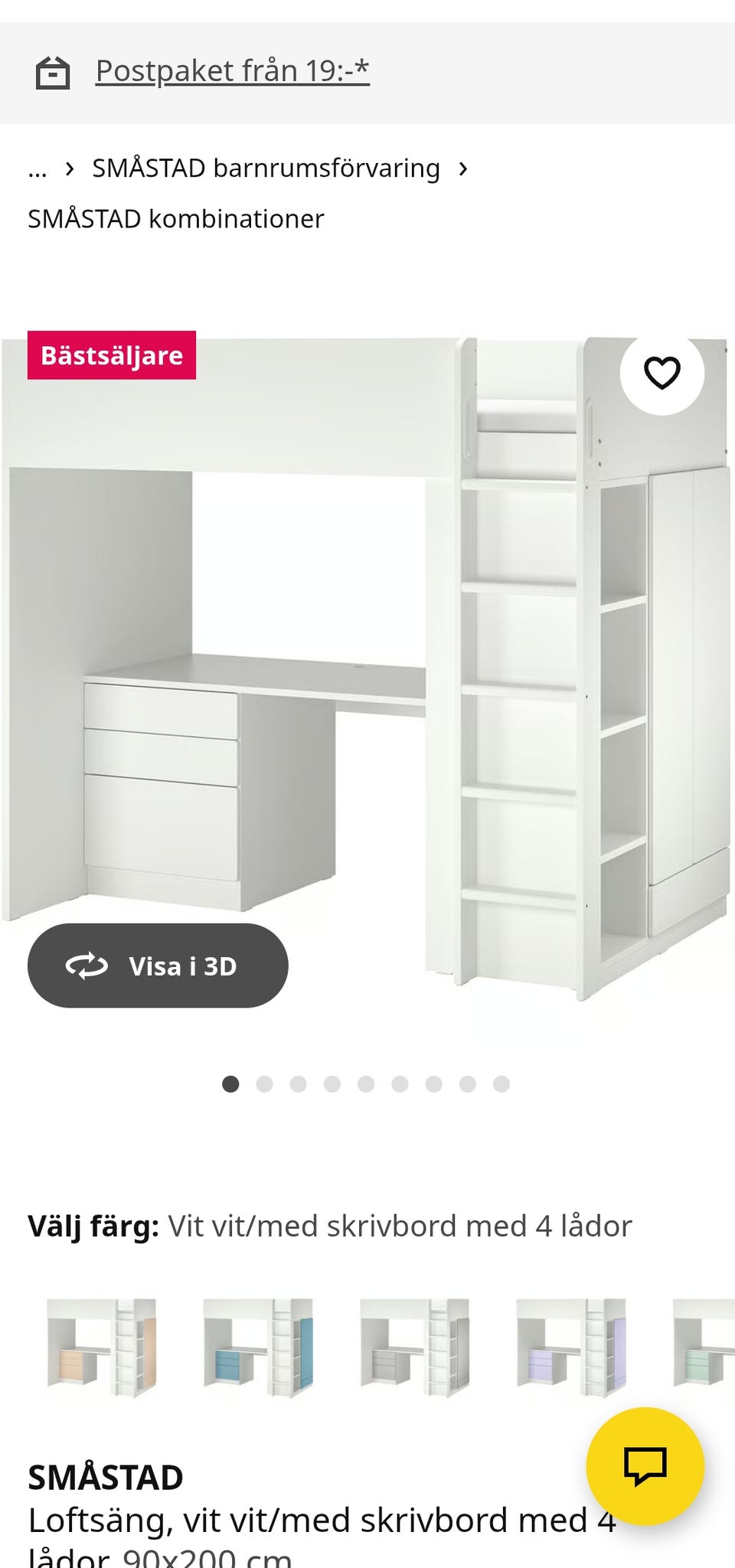Open the Postpaket från 19:-* link
This screenshot has width=735, height=1568.
click(x=232, y=71)
